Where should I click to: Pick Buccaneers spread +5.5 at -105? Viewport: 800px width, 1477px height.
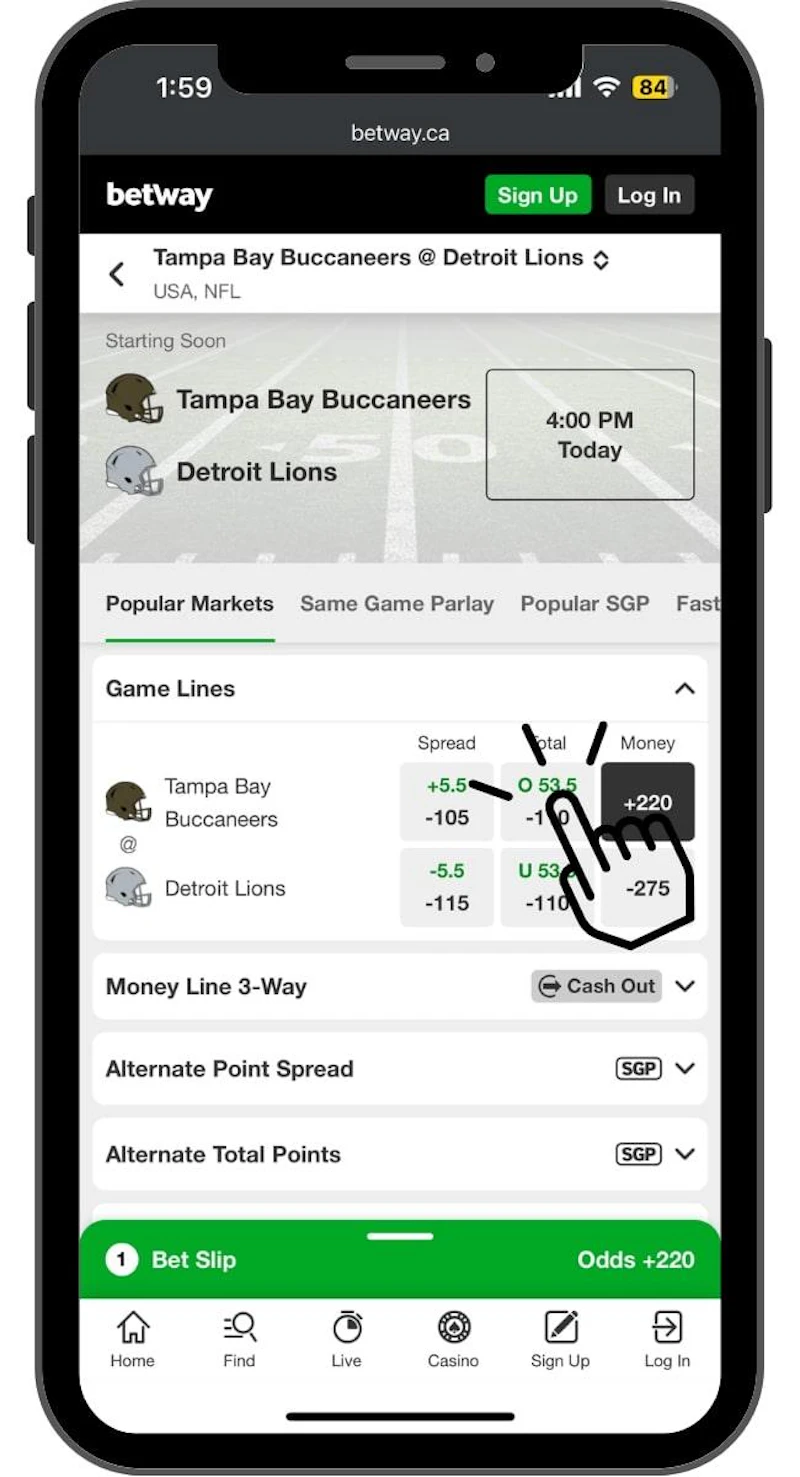pos(446,802)
